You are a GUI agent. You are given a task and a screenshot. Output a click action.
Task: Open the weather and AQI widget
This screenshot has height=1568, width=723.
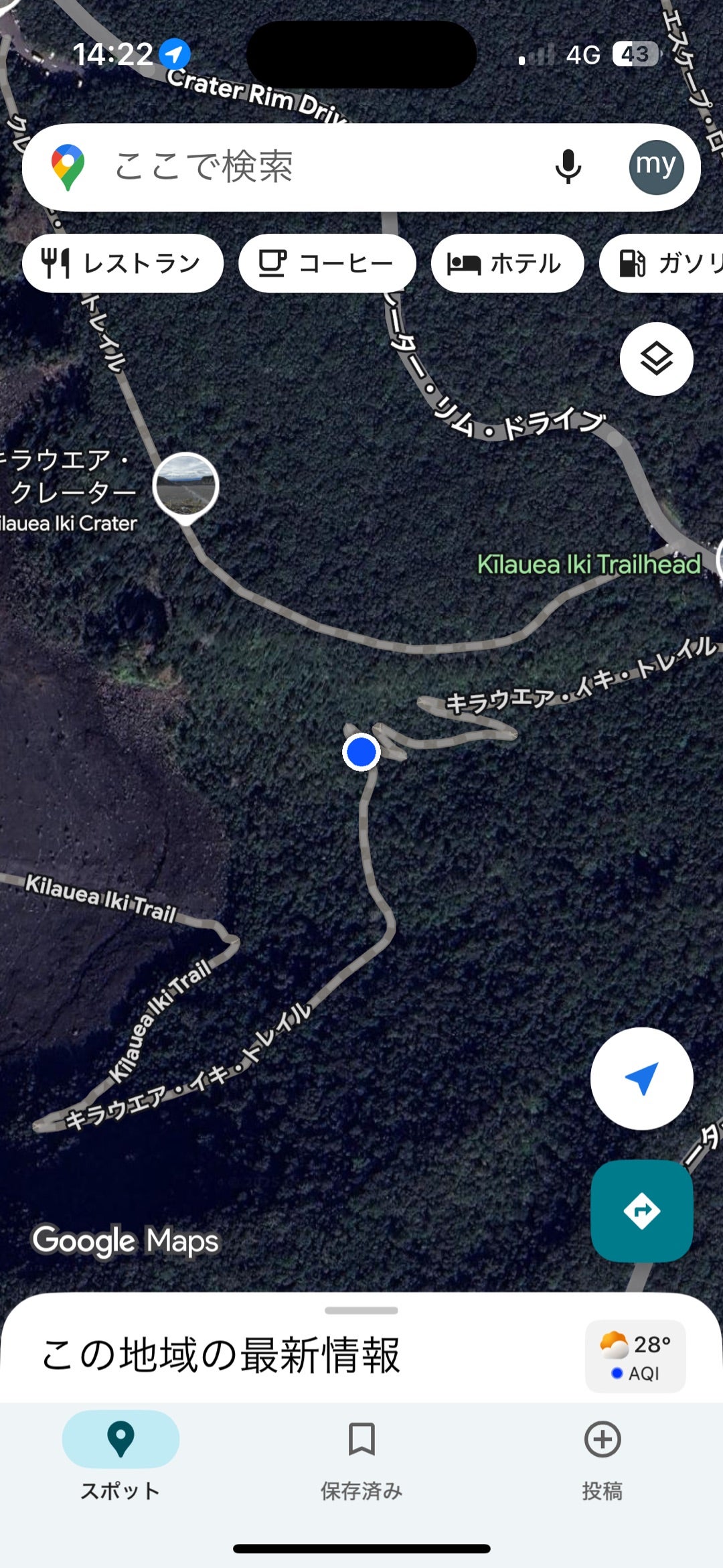tap(635, 1357)
